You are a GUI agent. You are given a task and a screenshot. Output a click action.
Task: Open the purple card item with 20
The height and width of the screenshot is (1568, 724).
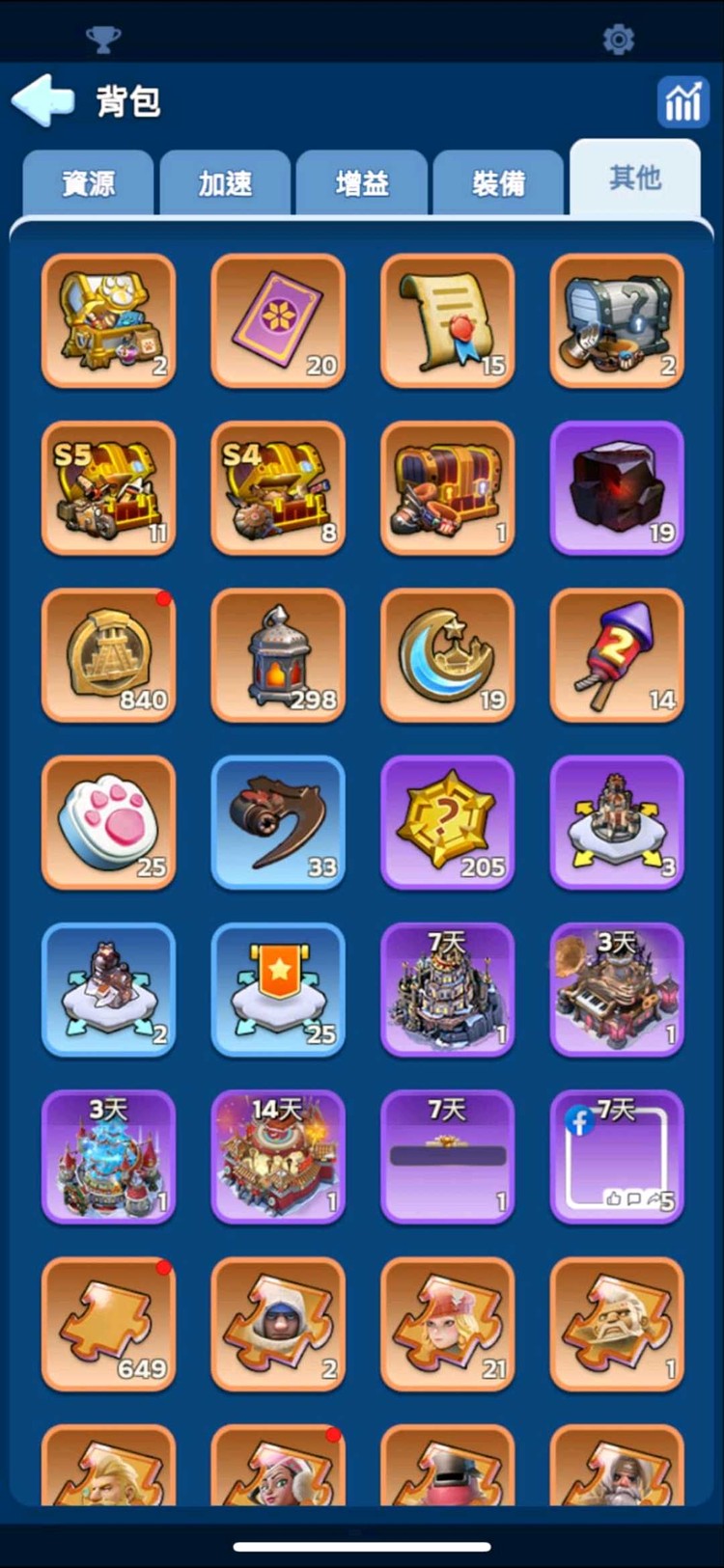[278, 321]
